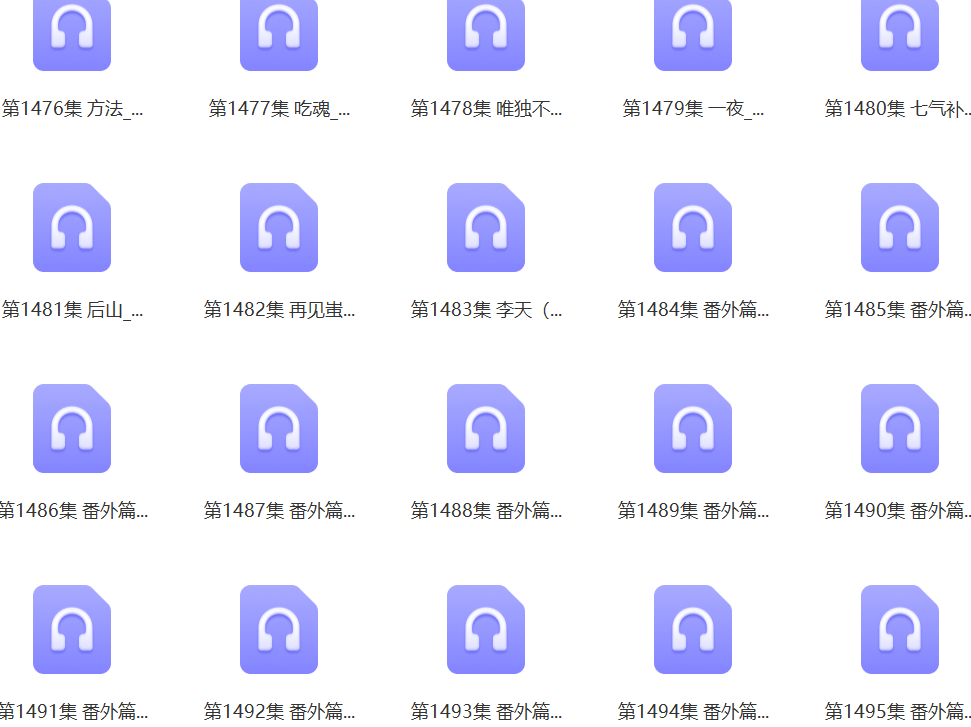Open the 第1486集 番外篇 file
Viewport: 971px width, 727px height.
(72, 429)
